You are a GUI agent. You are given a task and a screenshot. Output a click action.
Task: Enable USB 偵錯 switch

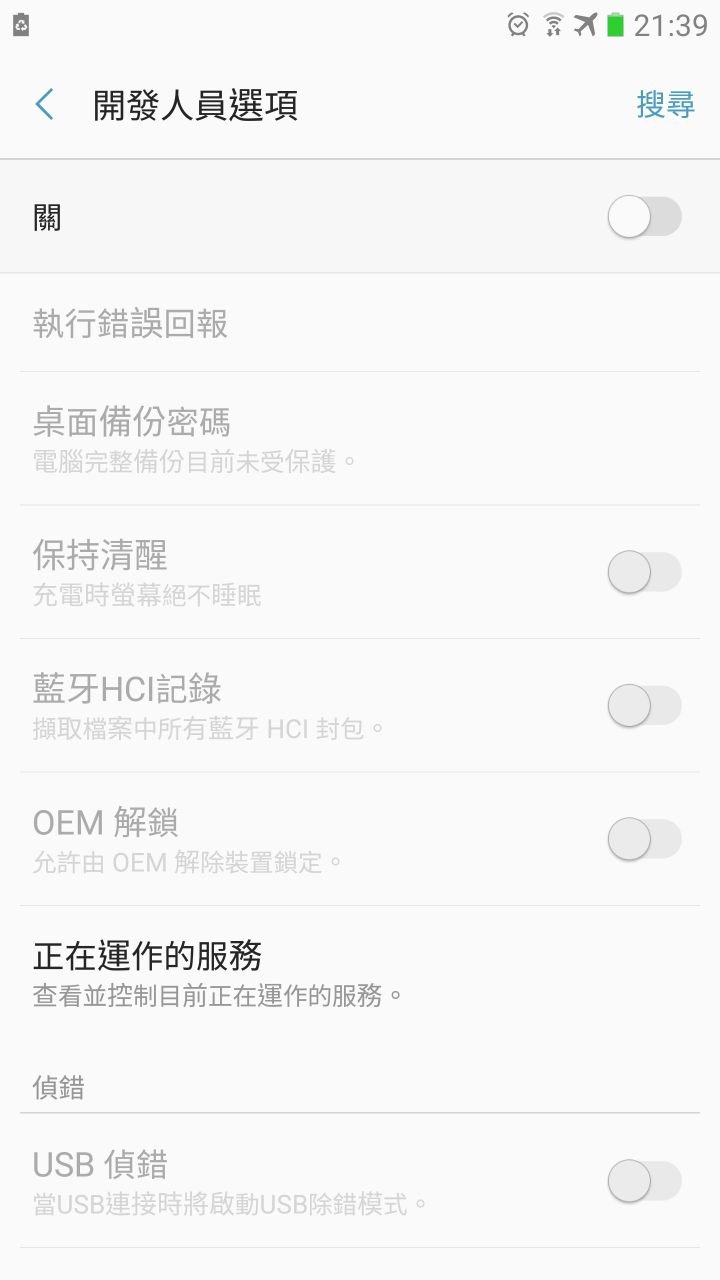click(x=645, y=1181)
